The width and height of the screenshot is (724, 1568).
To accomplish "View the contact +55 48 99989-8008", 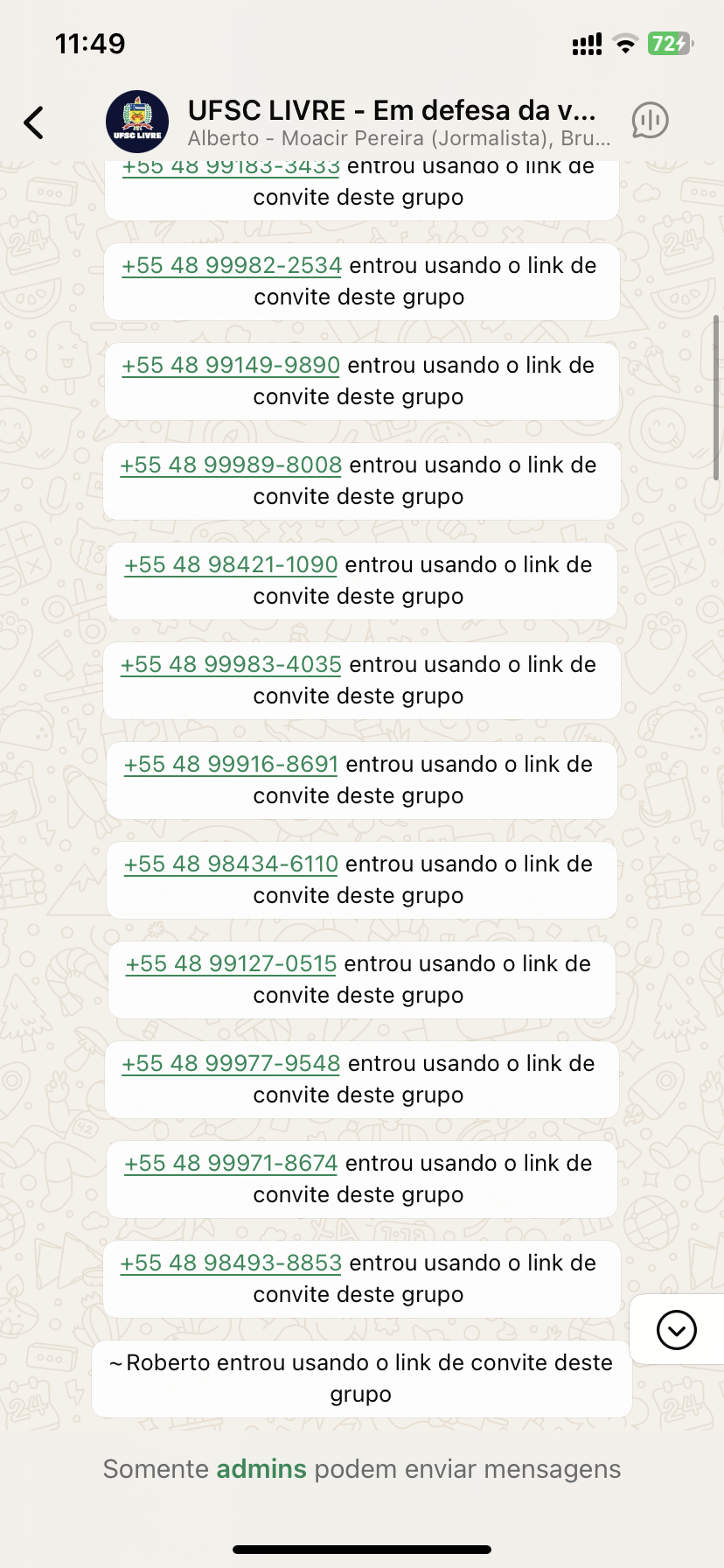I will (x=231, y=465).
